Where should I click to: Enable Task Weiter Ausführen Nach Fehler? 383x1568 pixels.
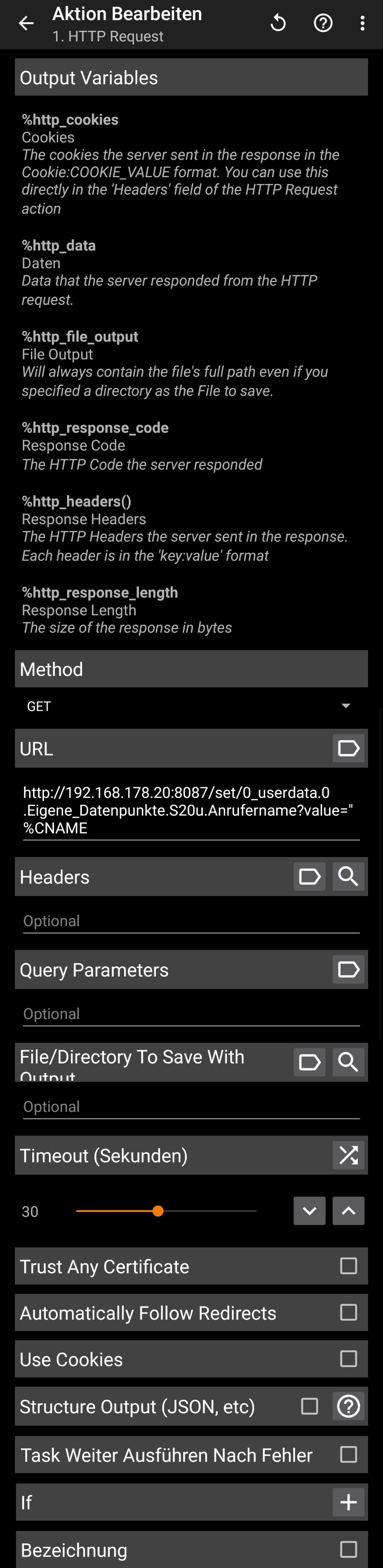pyautogui.click(x=348, y=1455)
